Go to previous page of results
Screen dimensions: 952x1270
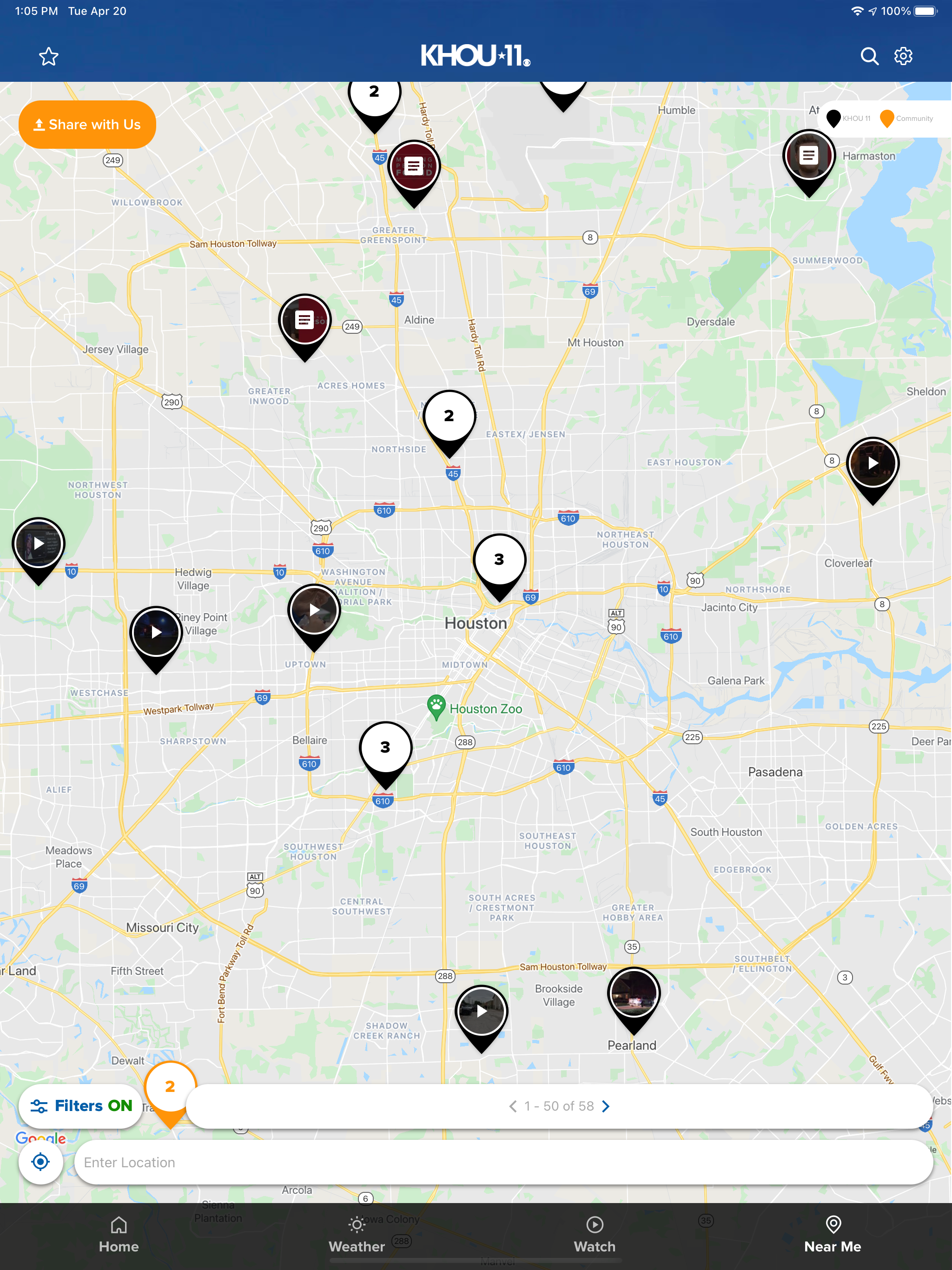[514, 1106]
